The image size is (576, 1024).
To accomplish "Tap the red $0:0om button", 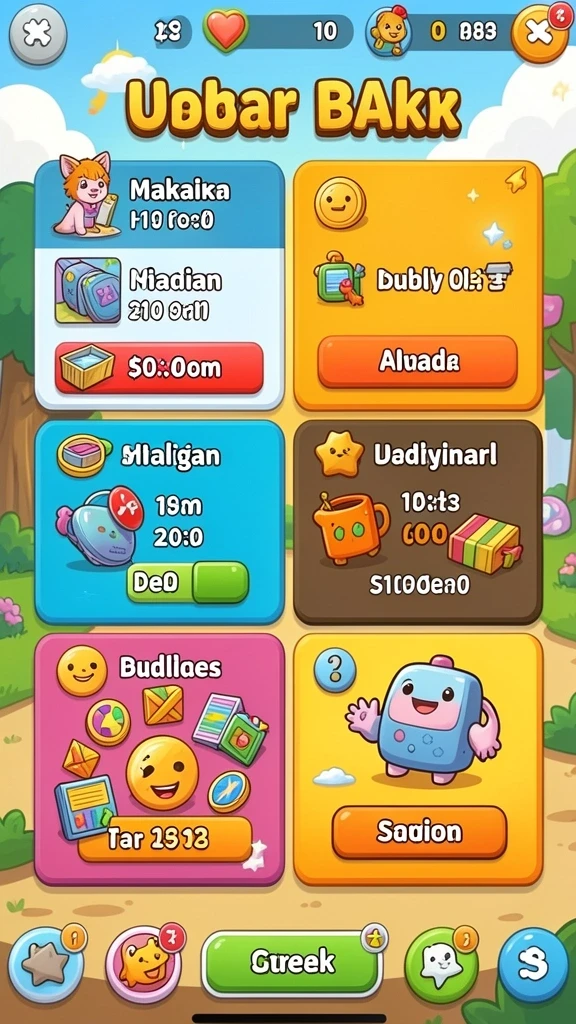I will coord(159,368).
